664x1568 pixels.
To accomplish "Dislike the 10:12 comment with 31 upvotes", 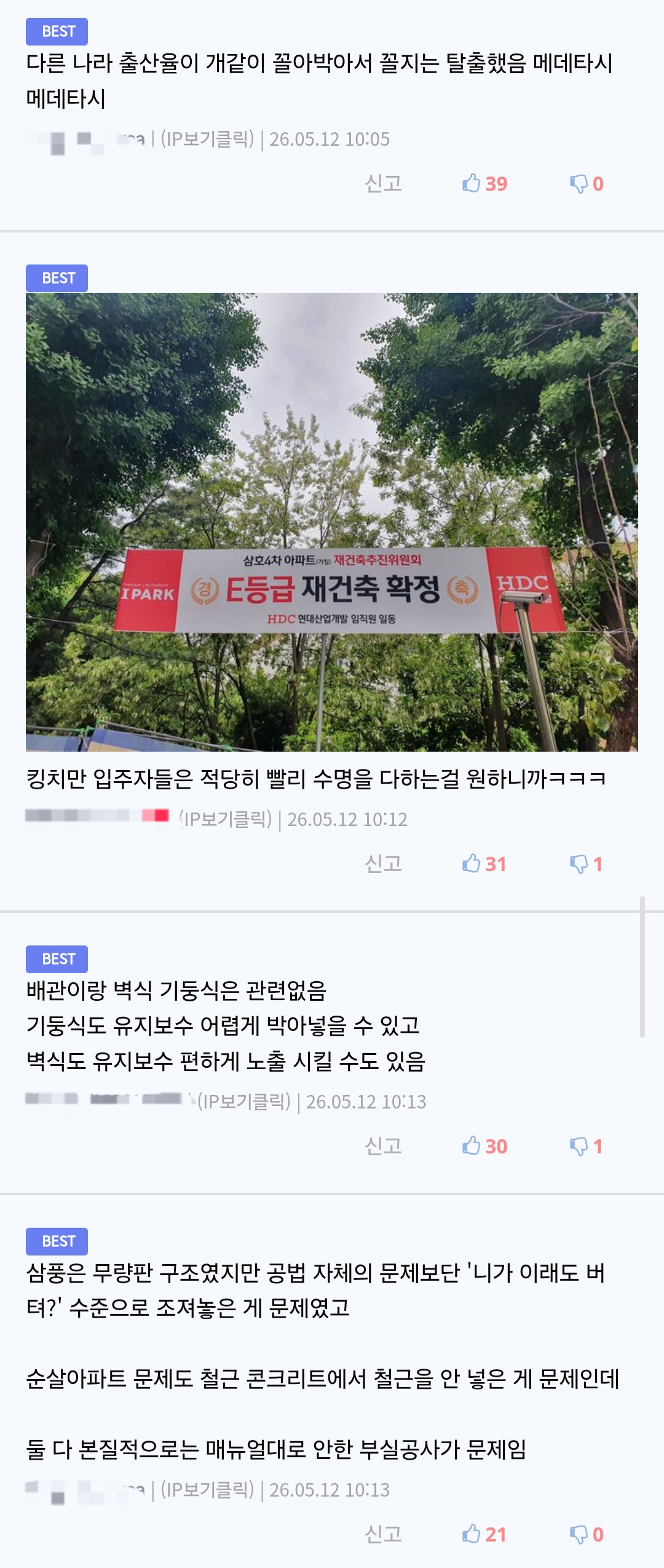I will click(x=587, y=864).
